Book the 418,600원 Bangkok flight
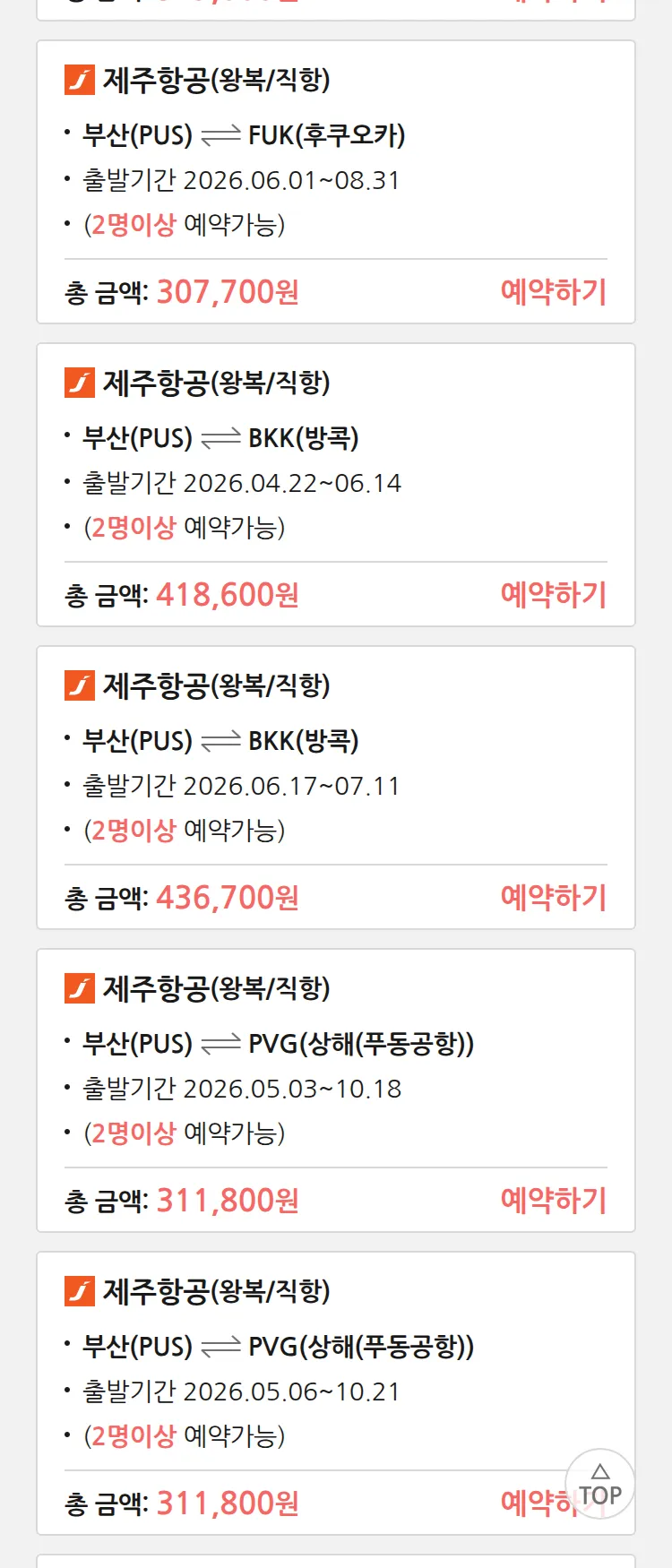 (x=553, y=595)
